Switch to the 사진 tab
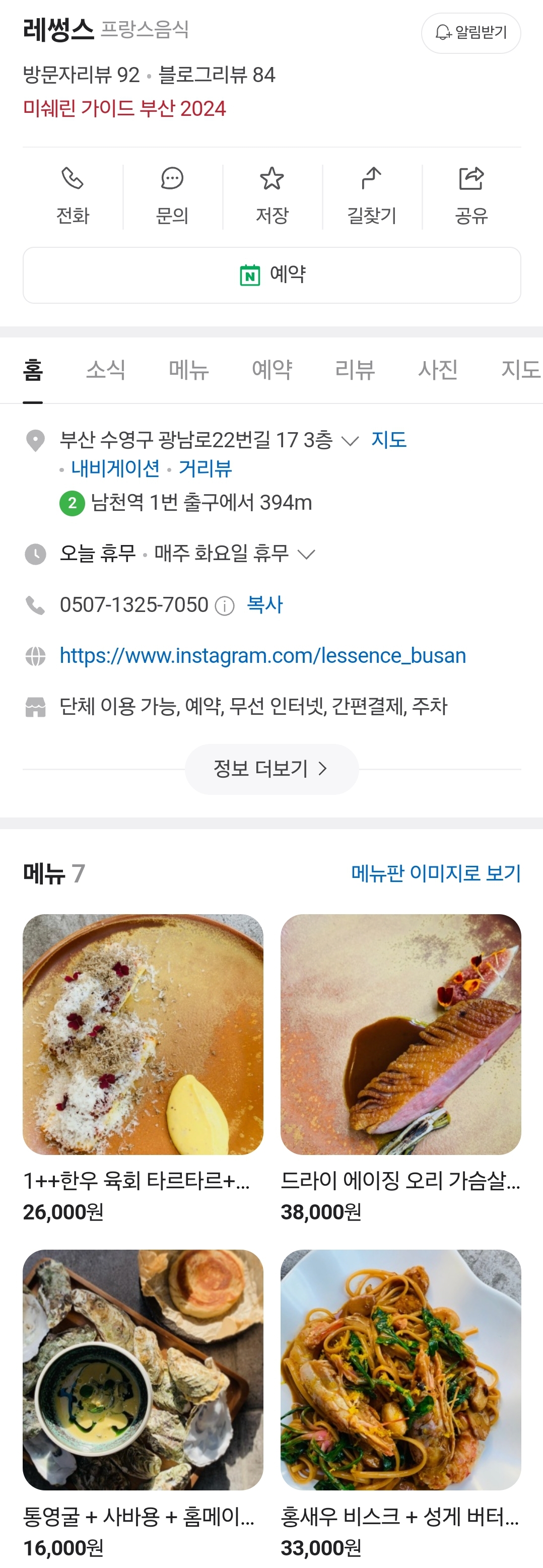The image size is (543, 1568). click(438, 370)
